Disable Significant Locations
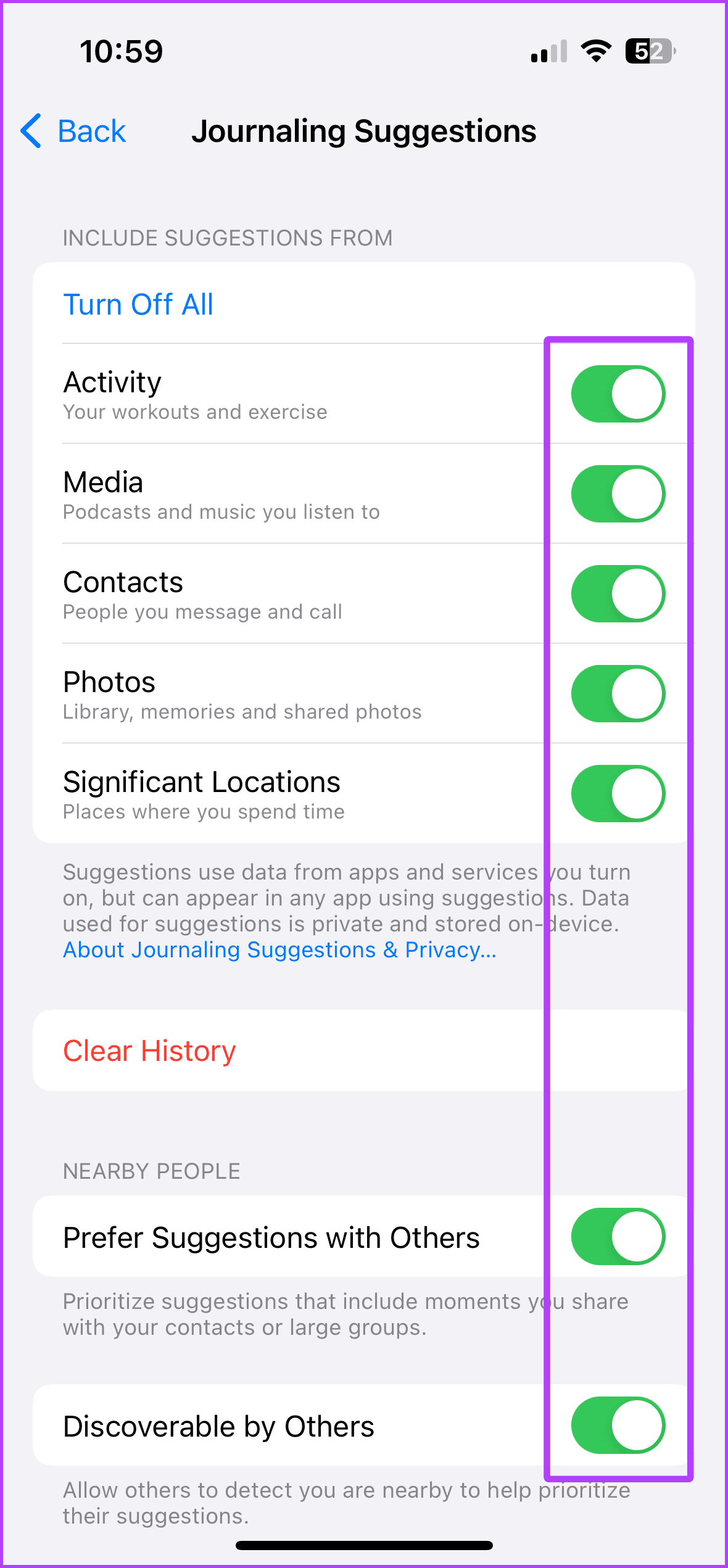The image size is (728, 1568). coord(617,794)
